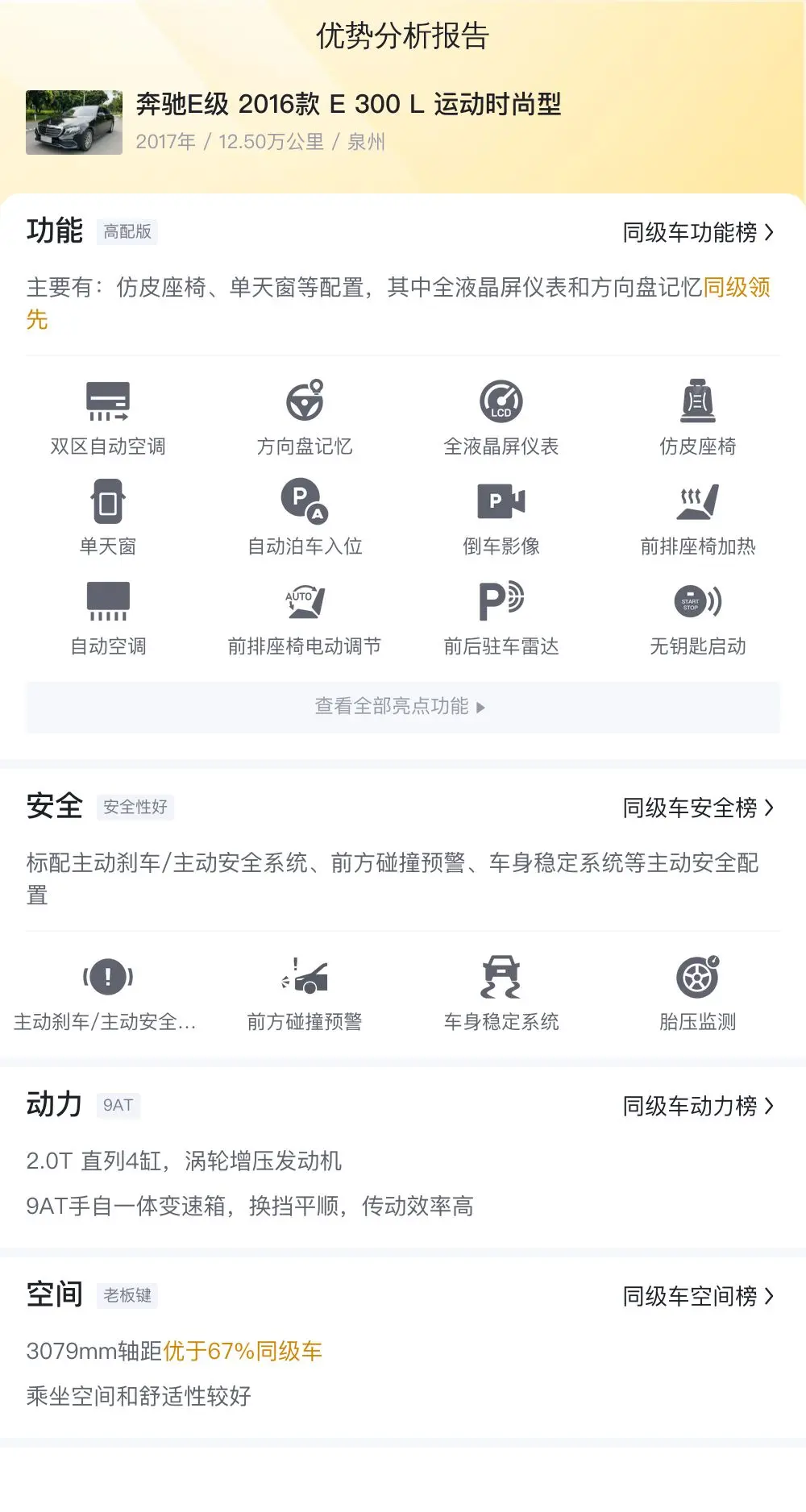Screen dimensions: 806x1512
Task: Open the 同级车功能榜 ranking link
Action: point(698,232)
